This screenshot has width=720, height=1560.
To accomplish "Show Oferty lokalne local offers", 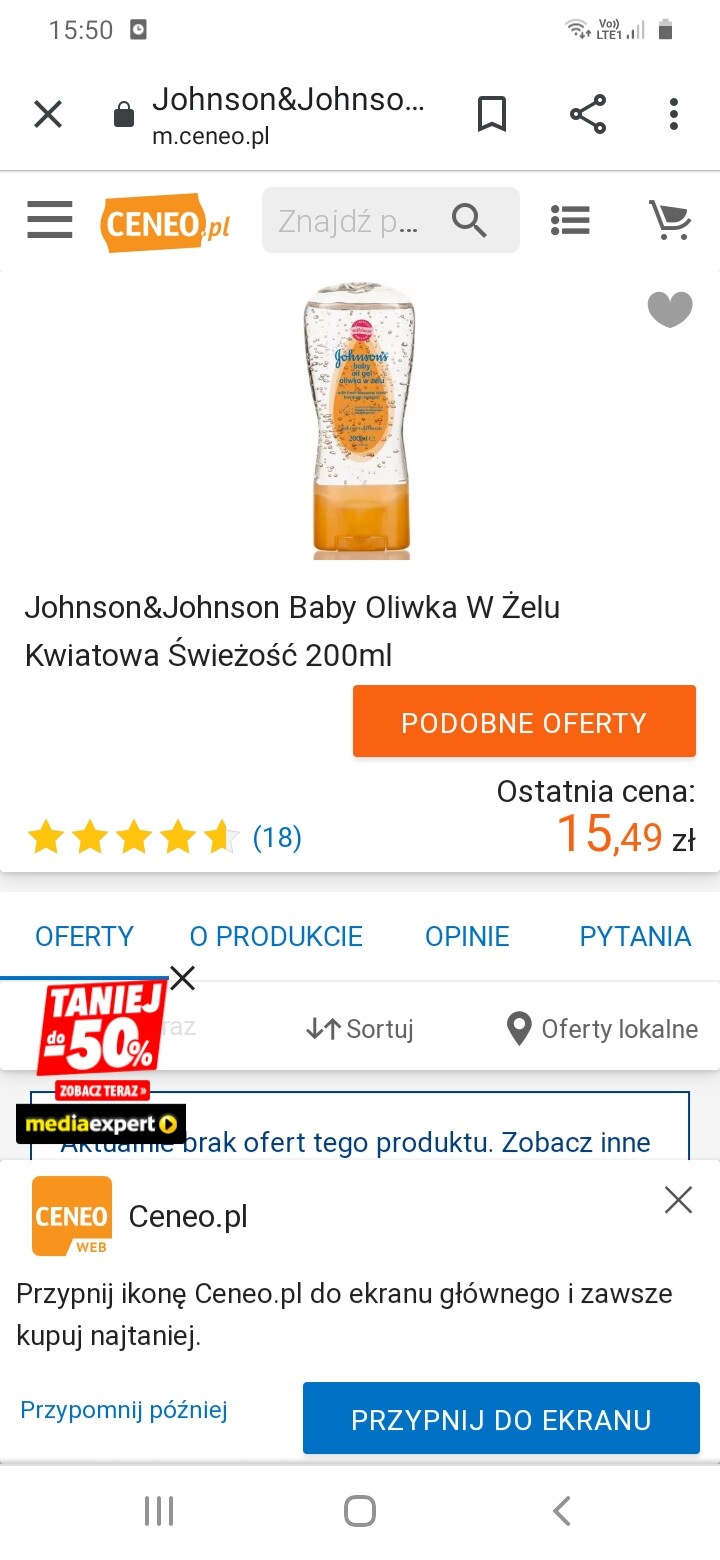I will point(602,1028).
